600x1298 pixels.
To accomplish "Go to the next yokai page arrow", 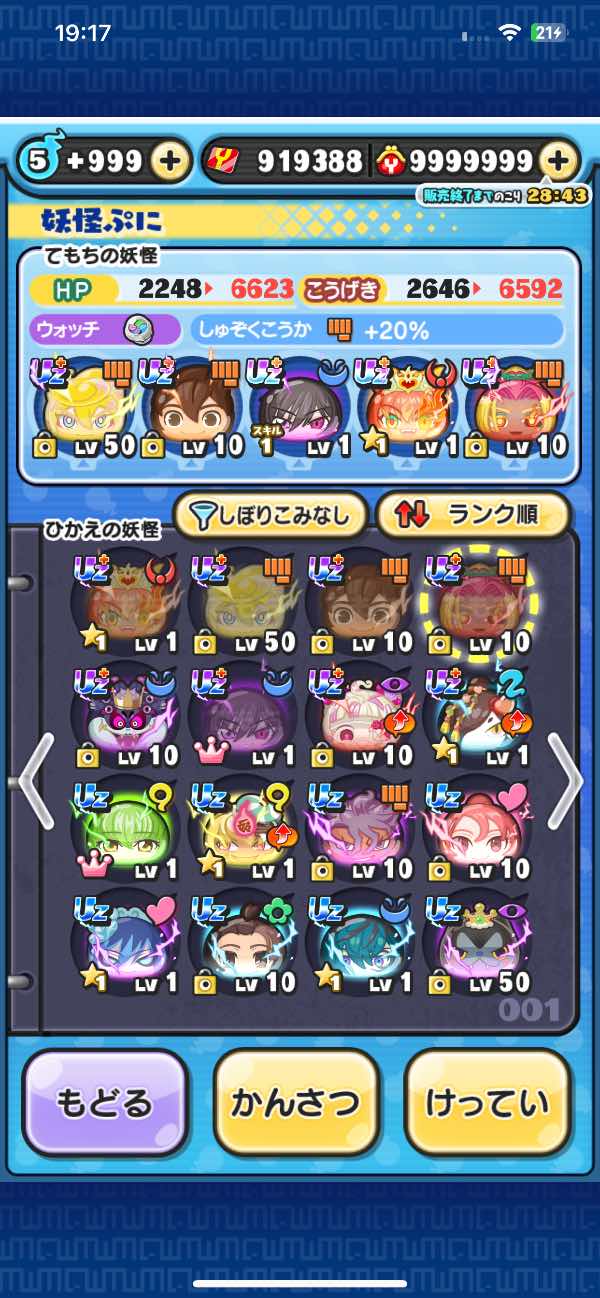I will [x=565, y=780].
